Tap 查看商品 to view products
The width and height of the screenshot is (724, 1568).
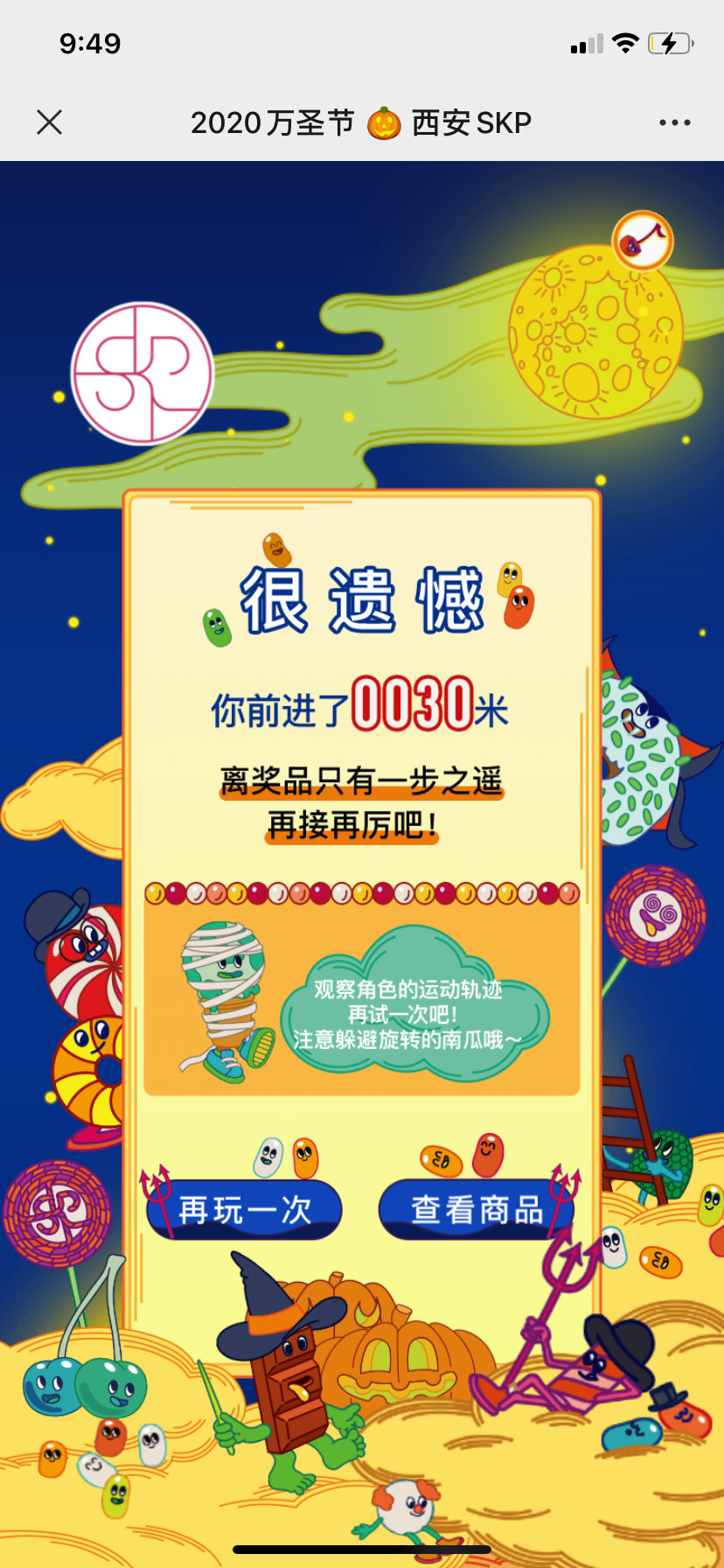[x=477, y=1210]
